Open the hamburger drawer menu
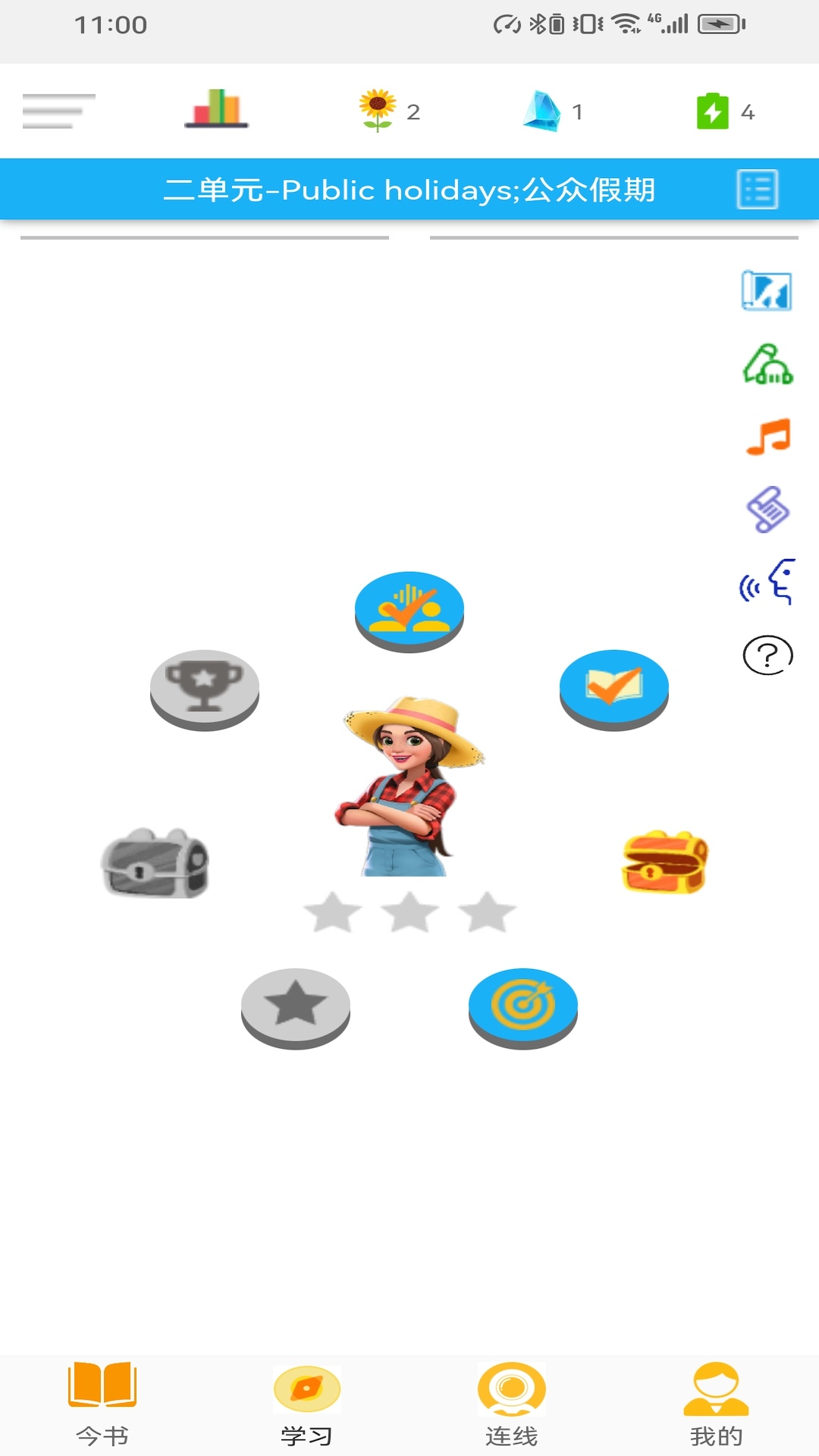The width and height of the screenshot is (819, 1456). pos(58,111)
